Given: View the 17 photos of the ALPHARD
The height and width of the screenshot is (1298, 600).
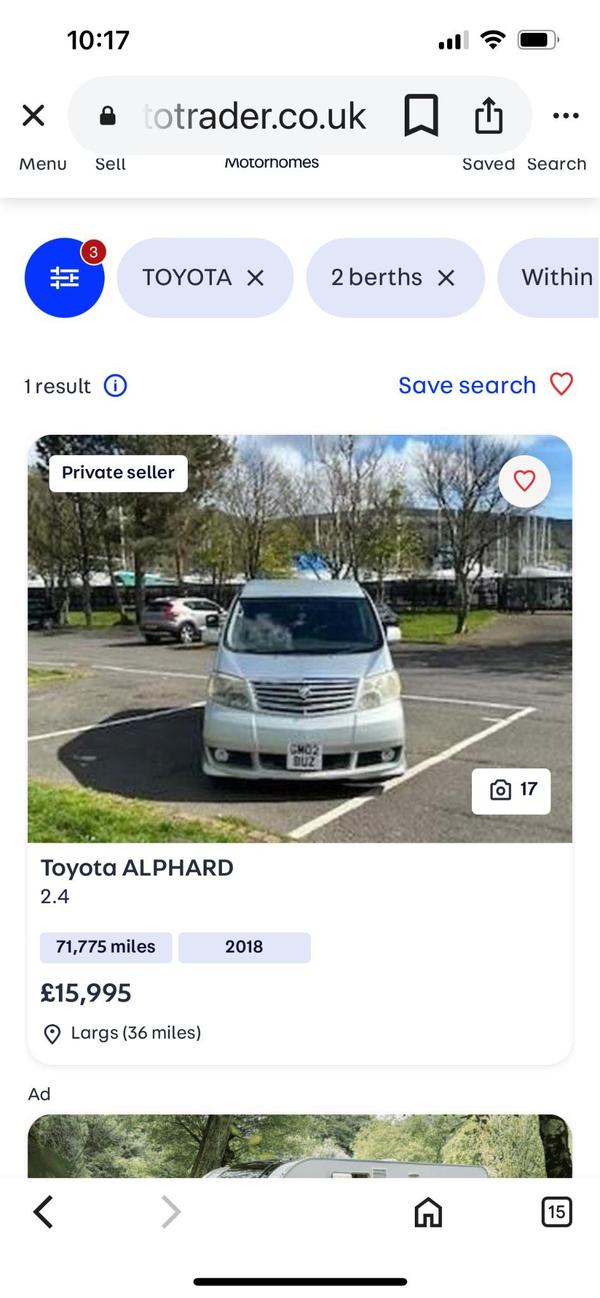Looking at the screenshot, I should 511,790.
